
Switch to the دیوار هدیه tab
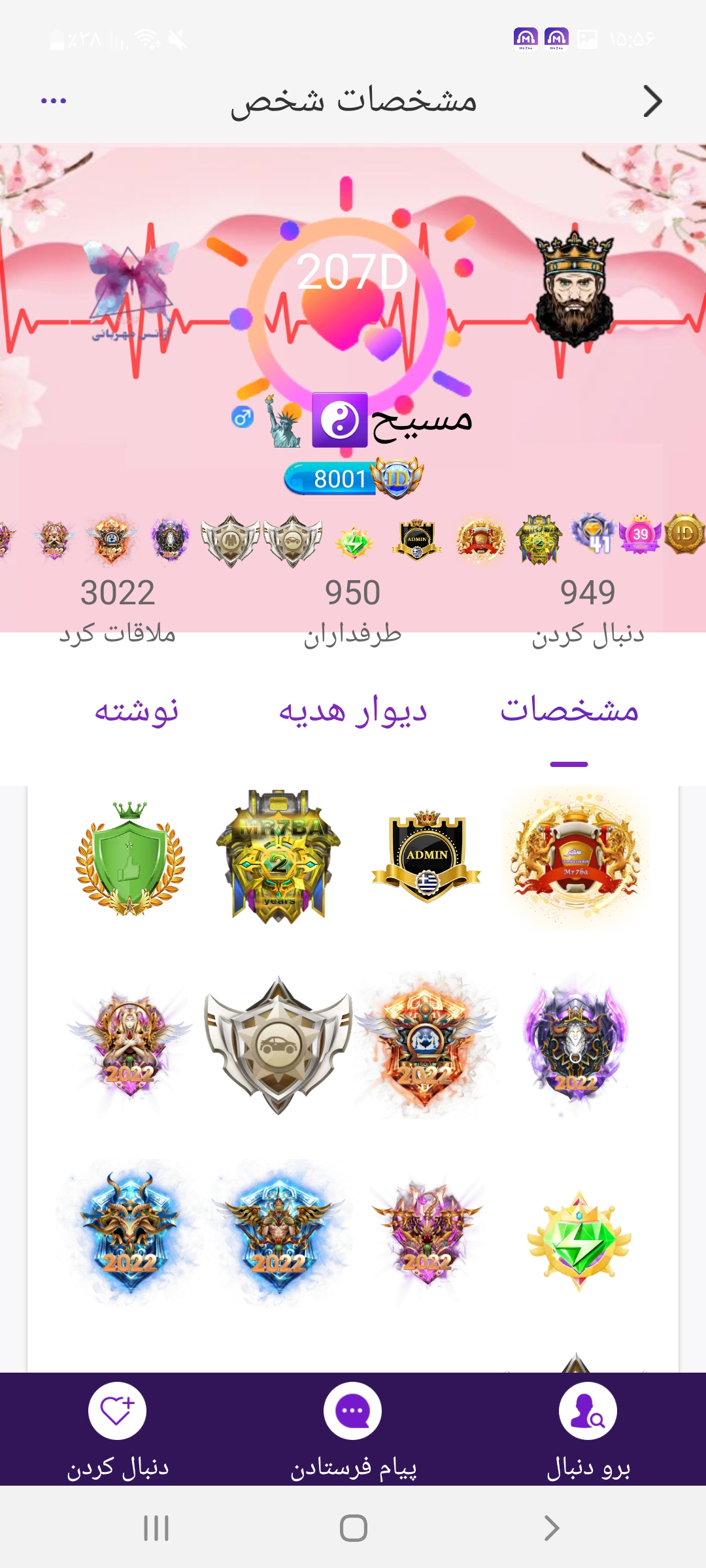[x=353, y=711]
